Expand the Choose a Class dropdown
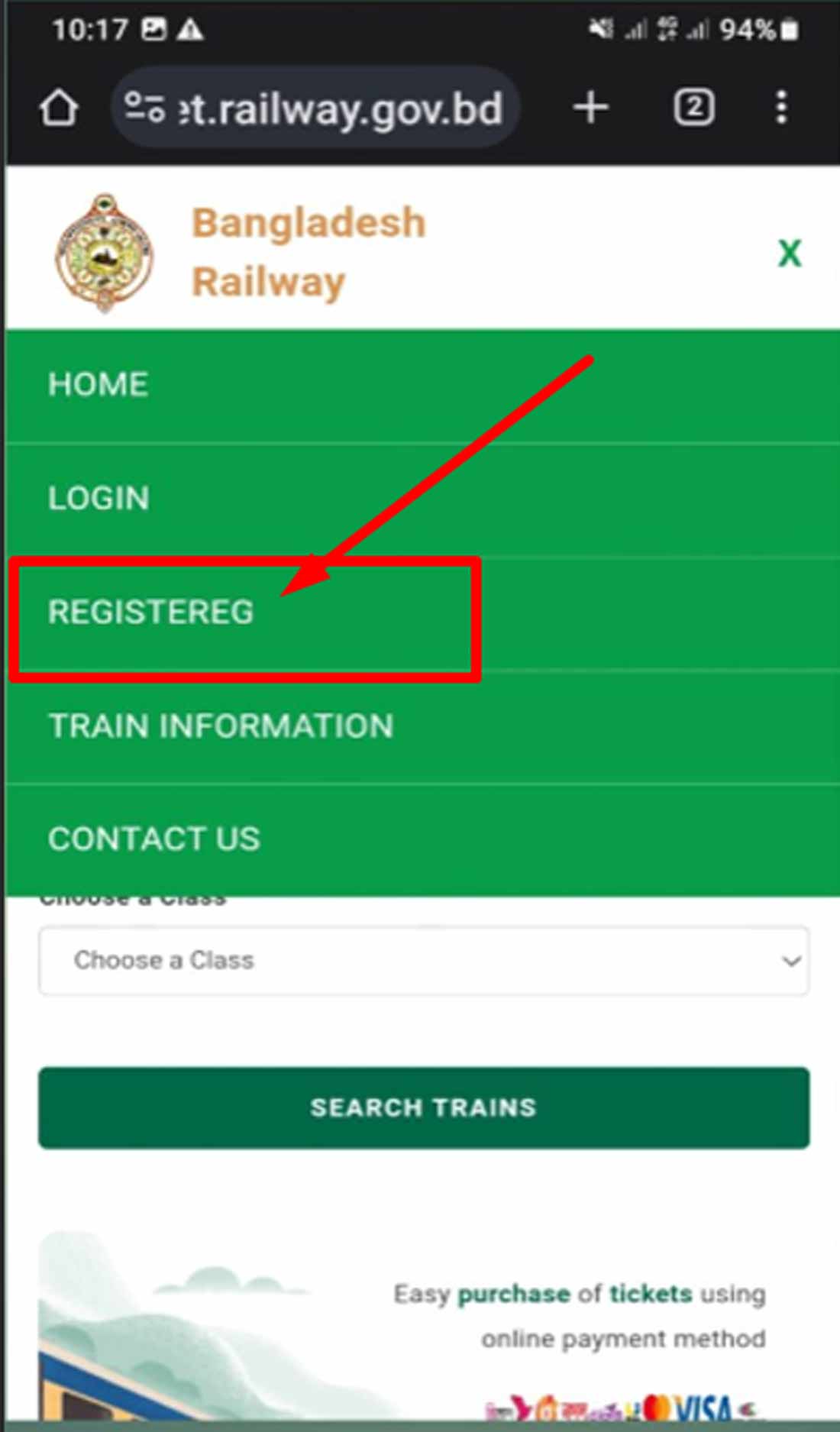 [x=424, y=960]
